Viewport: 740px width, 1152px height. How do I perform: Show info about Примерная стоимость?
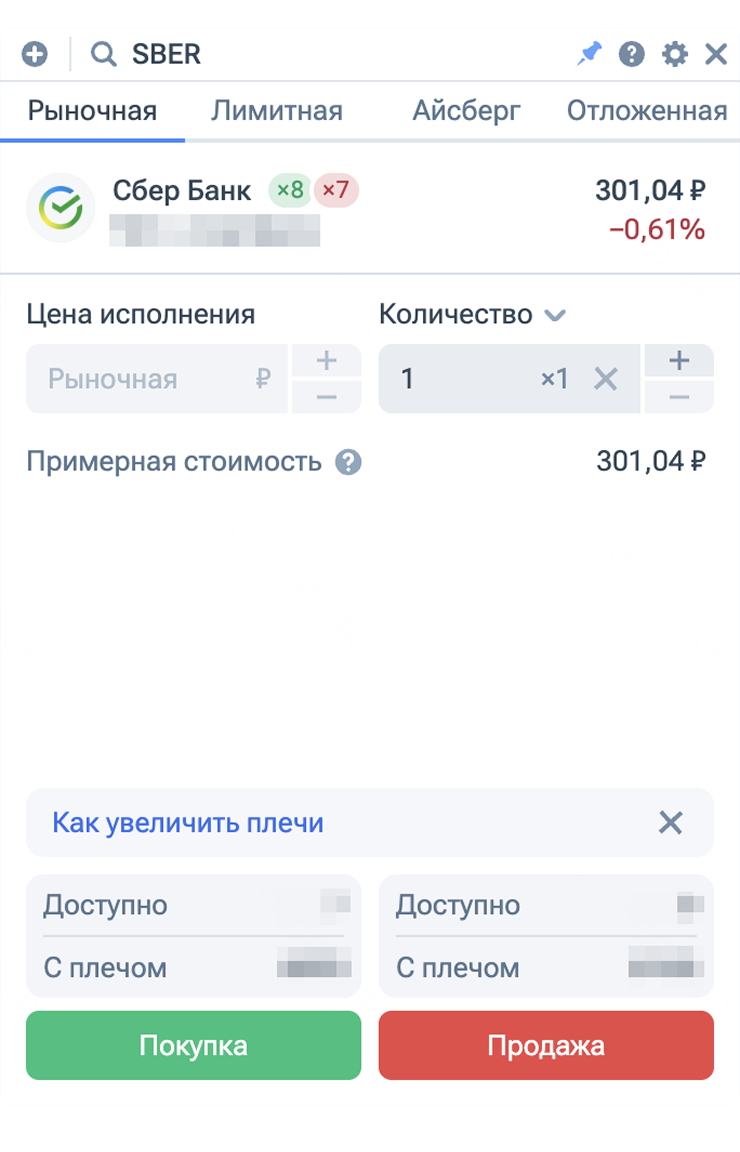point(348,462)
